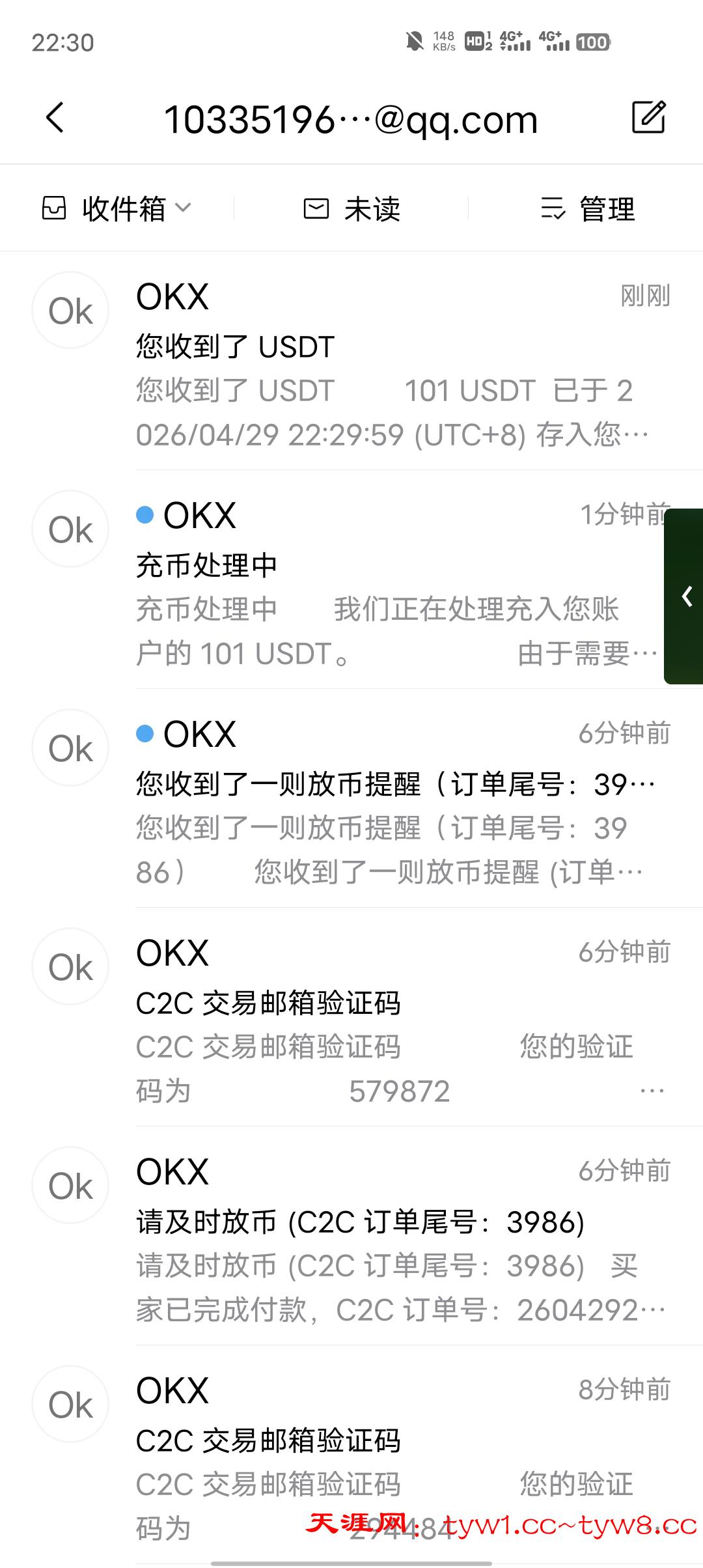Open 管理 to manage emails
The height and width of the screenshot is (1568, 703).
587,209
